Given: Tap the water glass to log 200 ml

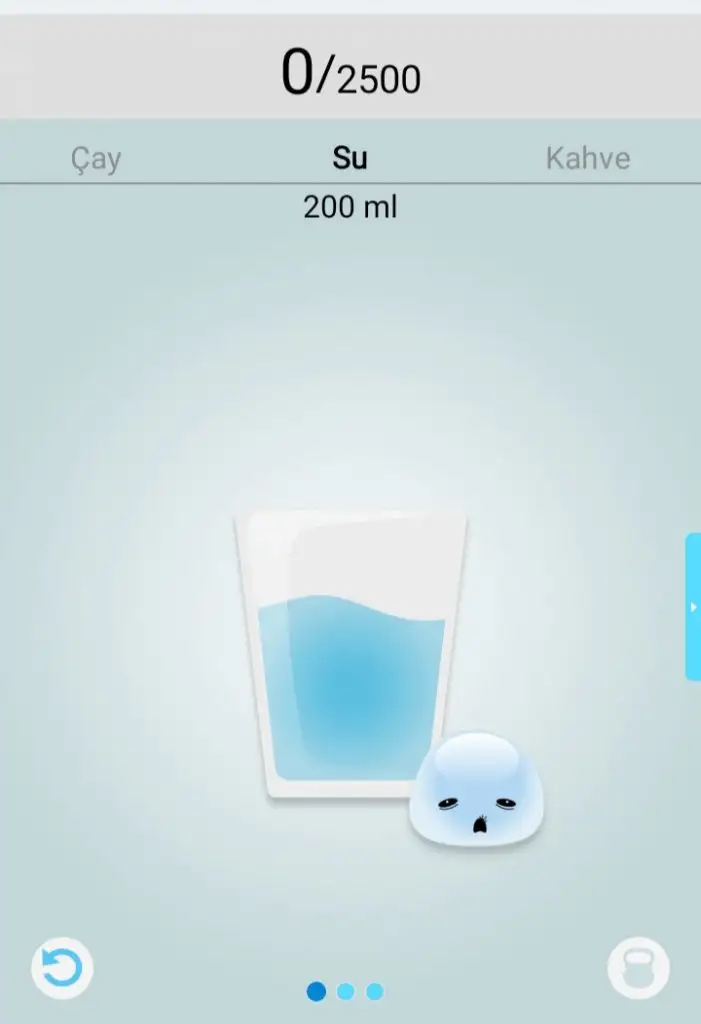Looking at the screenshot, I should [350, 655].
